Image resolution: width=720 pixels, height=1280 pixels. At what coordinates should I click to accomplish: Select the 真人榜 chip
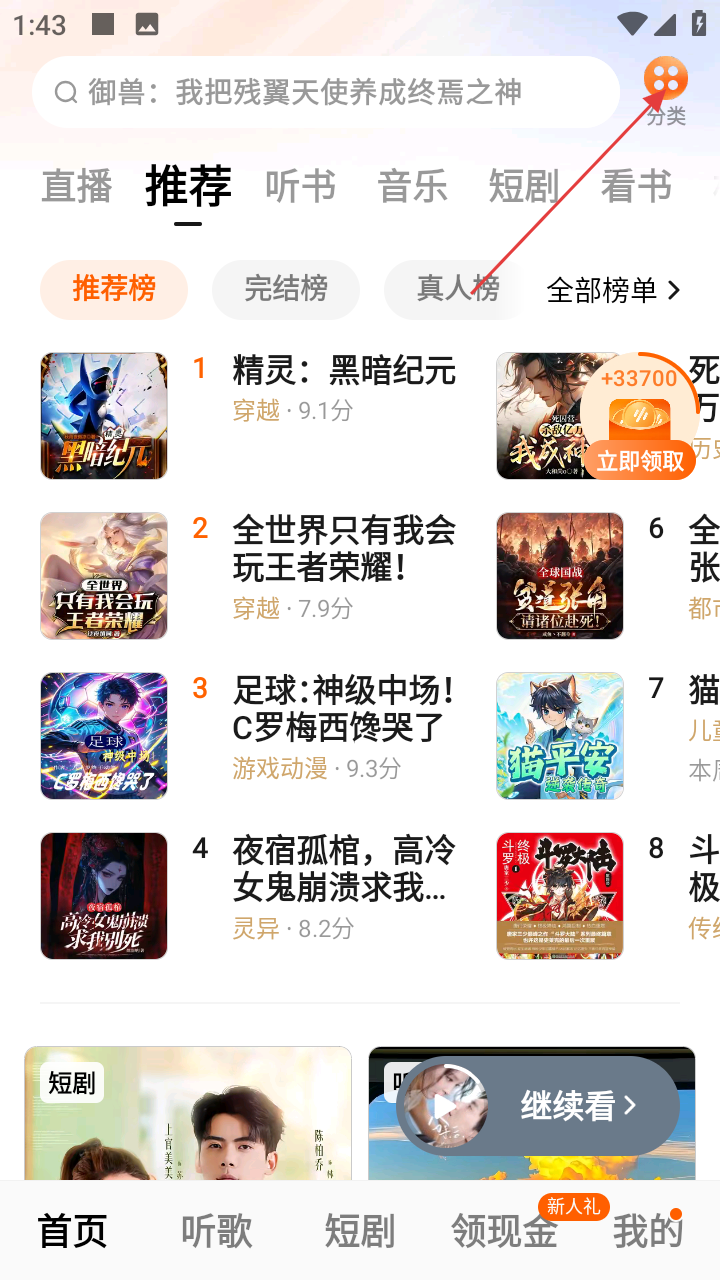click(x=457, y=290)
